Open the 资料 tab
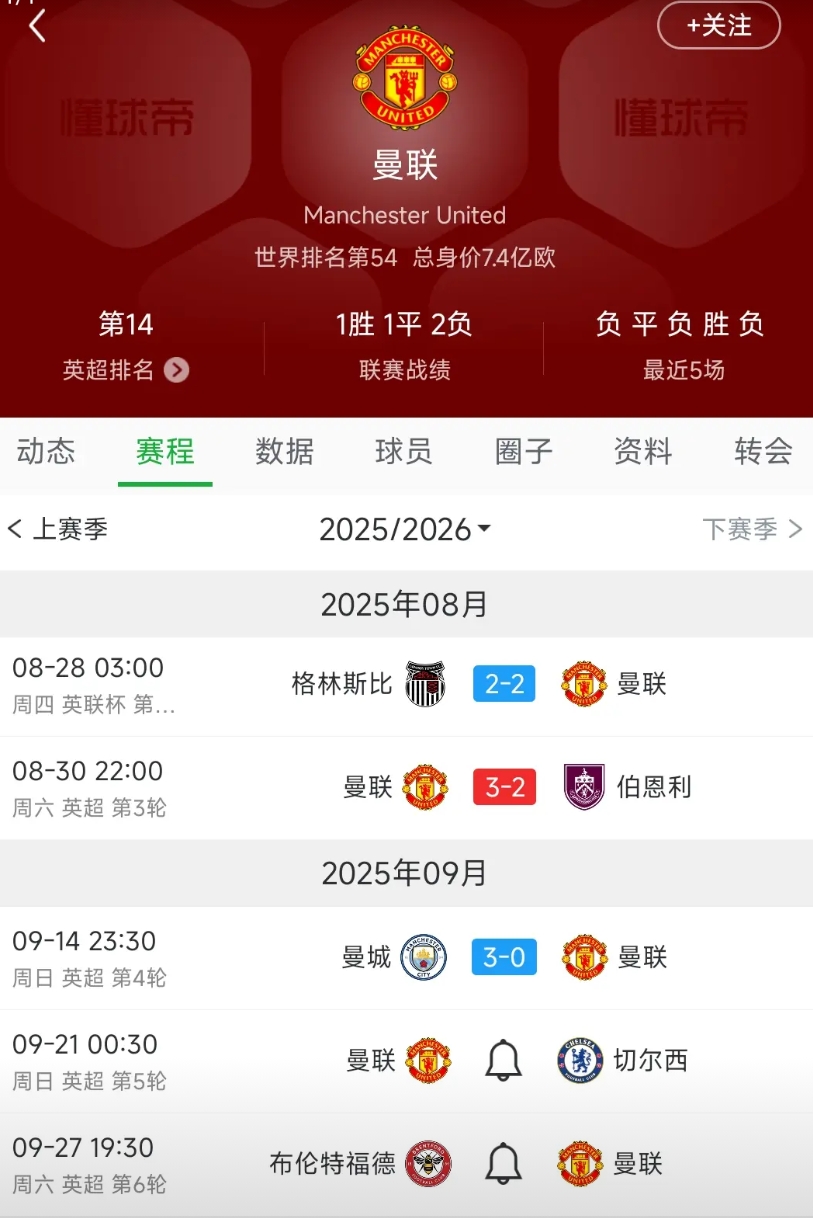 643,451
